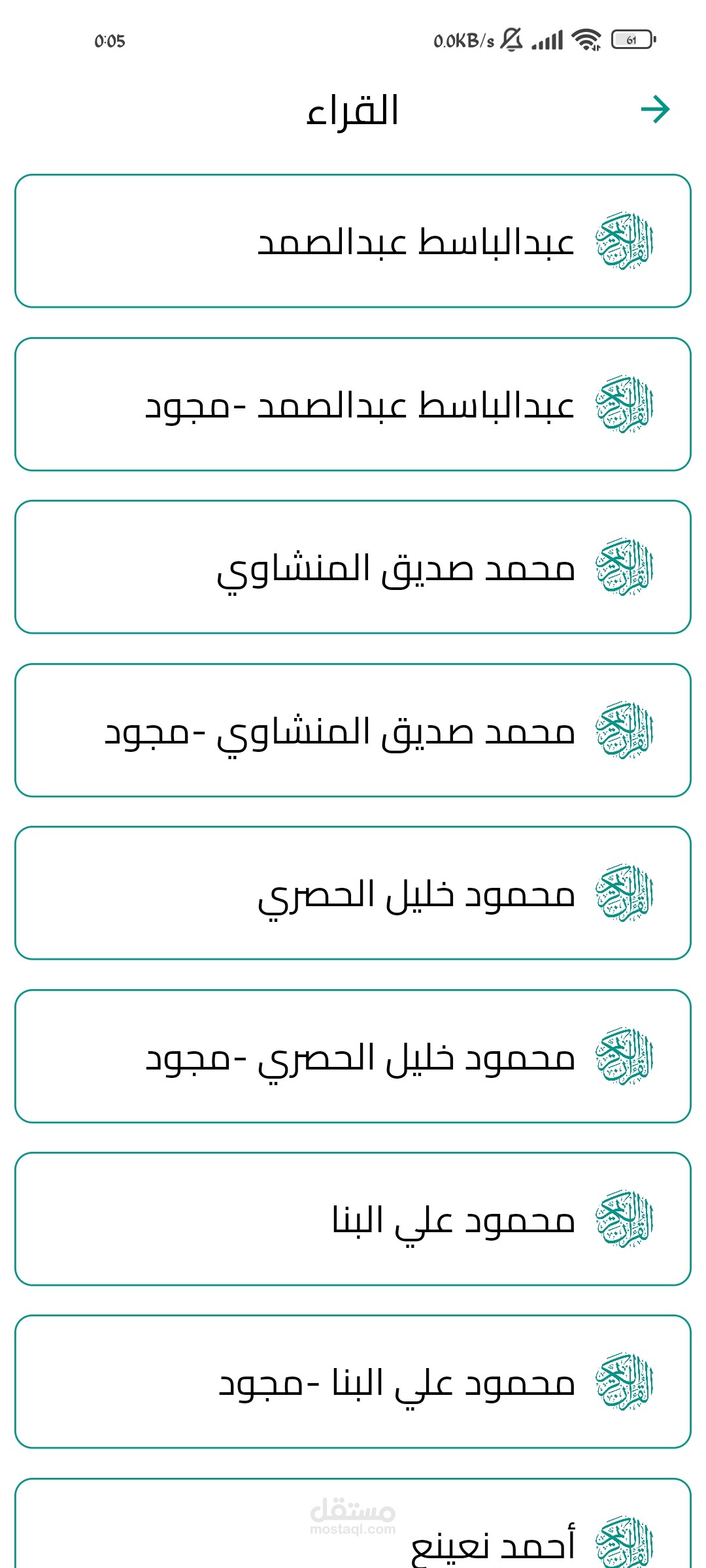Screen dimensions: 706x1568
Task: Select reciter محمود خليل الحصري
Action: pyautogui.click(x=353, y=893)
